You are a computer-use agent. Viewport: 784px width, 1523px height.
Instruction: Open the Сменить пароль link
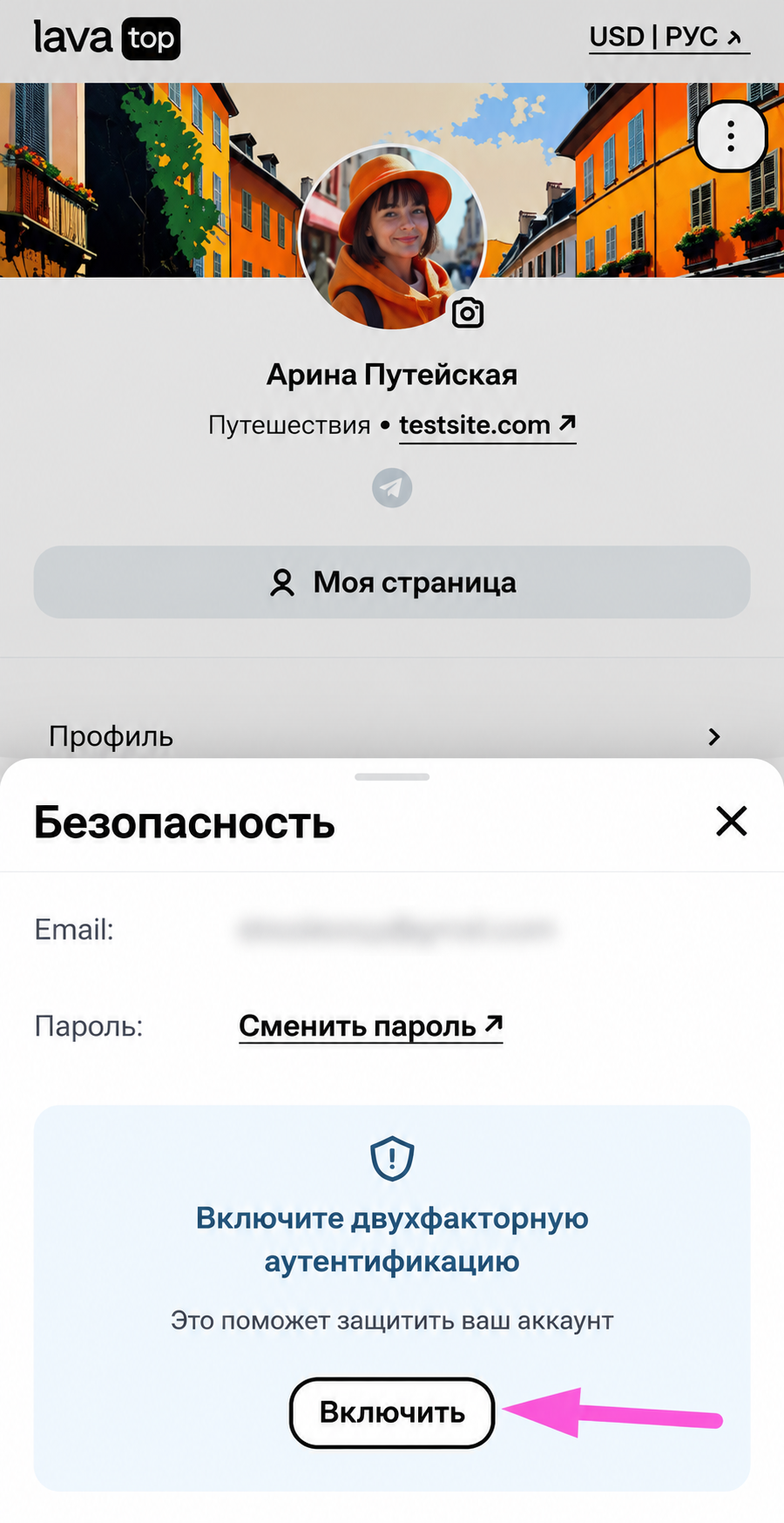[371, 1026]
